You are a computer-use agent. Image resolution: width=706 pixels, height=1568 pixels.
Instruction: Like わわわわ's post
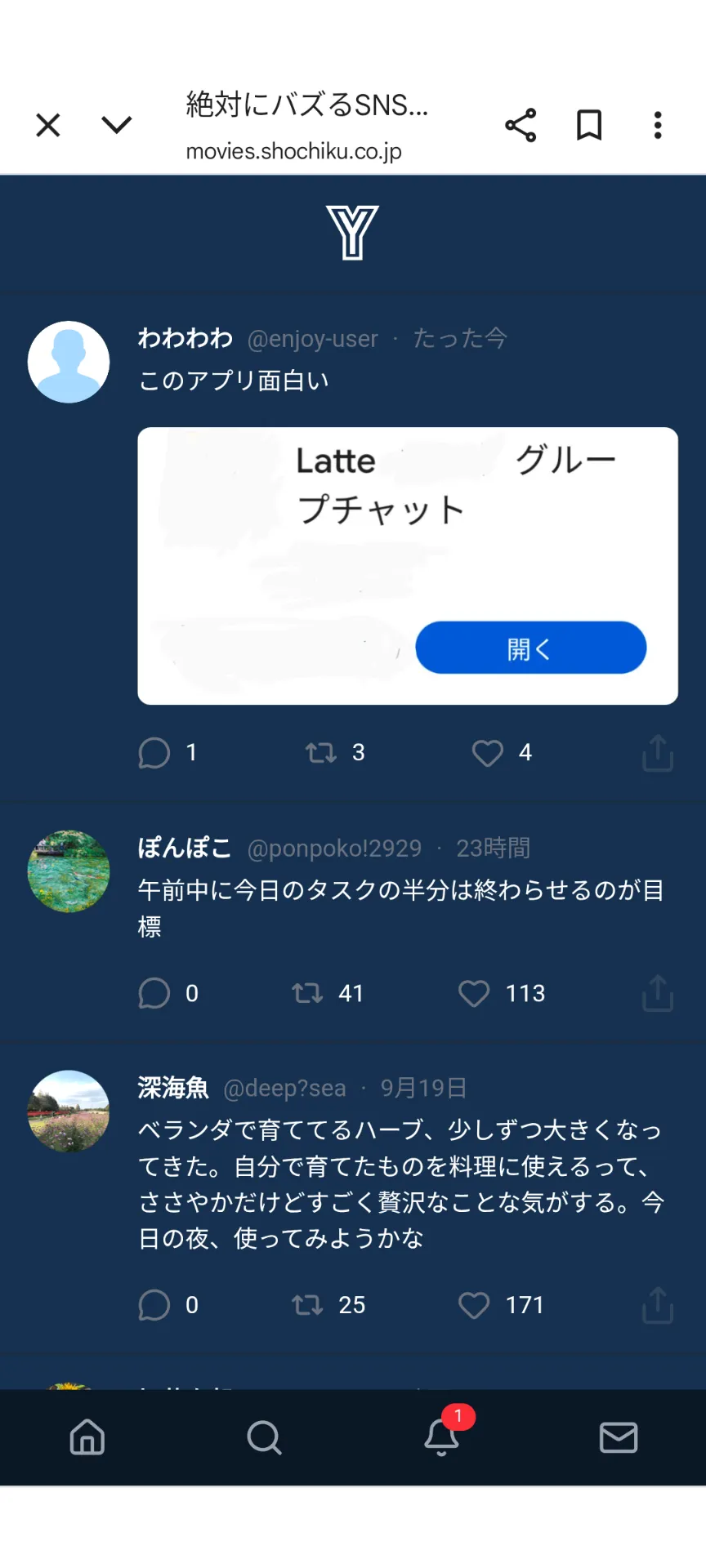click(x=488, y=753)
